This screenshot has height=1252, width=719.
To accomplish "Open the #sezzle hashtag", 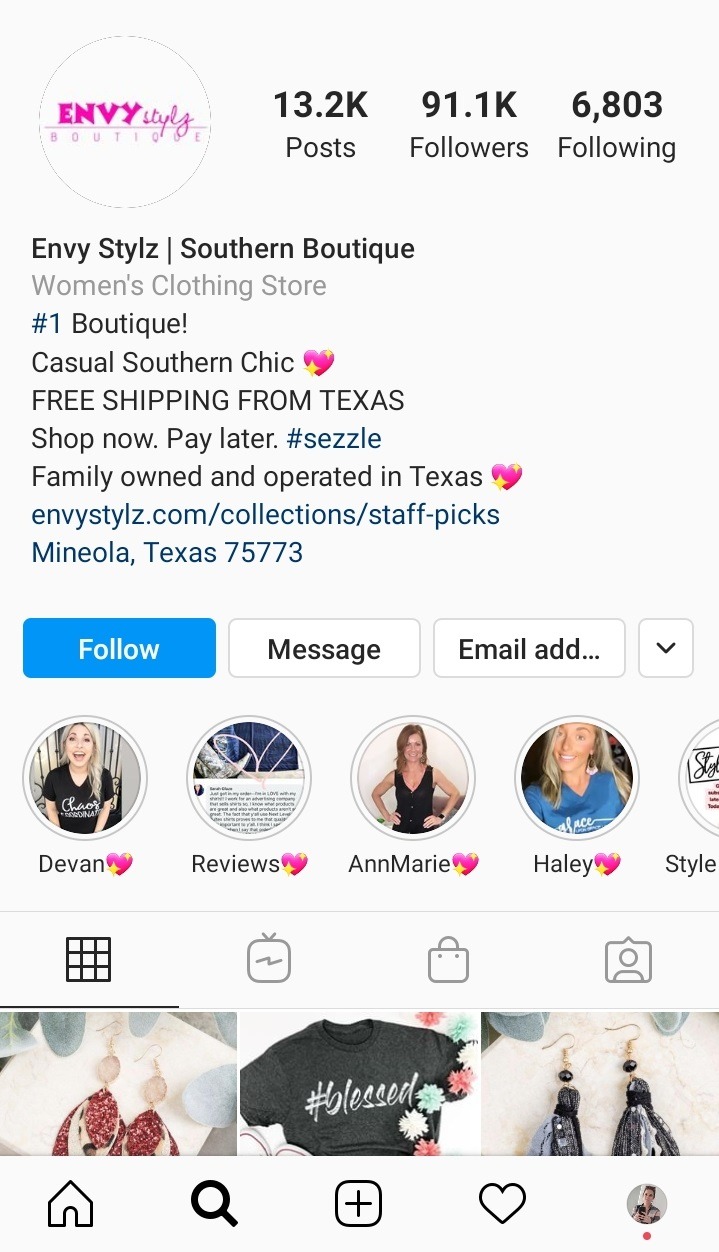I will tap(332, 438).
